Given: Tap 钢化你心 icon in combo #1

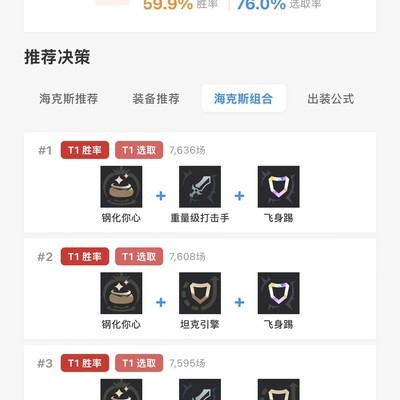Looking at the screenshot, I should [121, 187].
